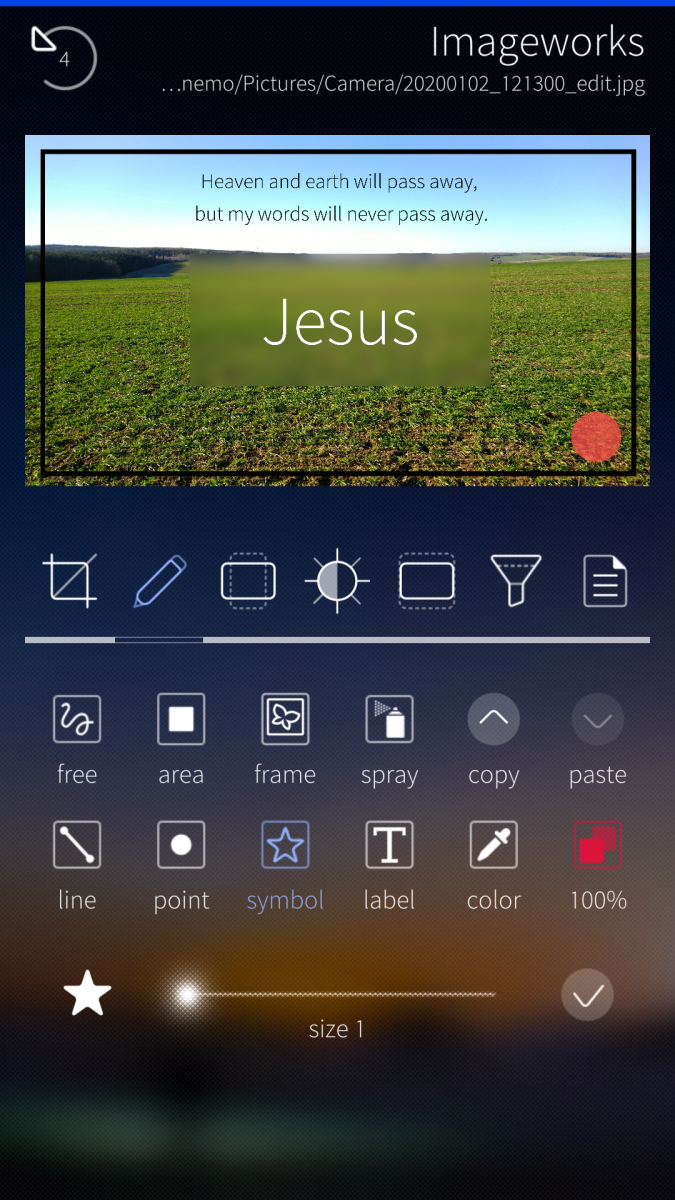
Task: Open the brightness and contrast tab
Action: point(337,580)
